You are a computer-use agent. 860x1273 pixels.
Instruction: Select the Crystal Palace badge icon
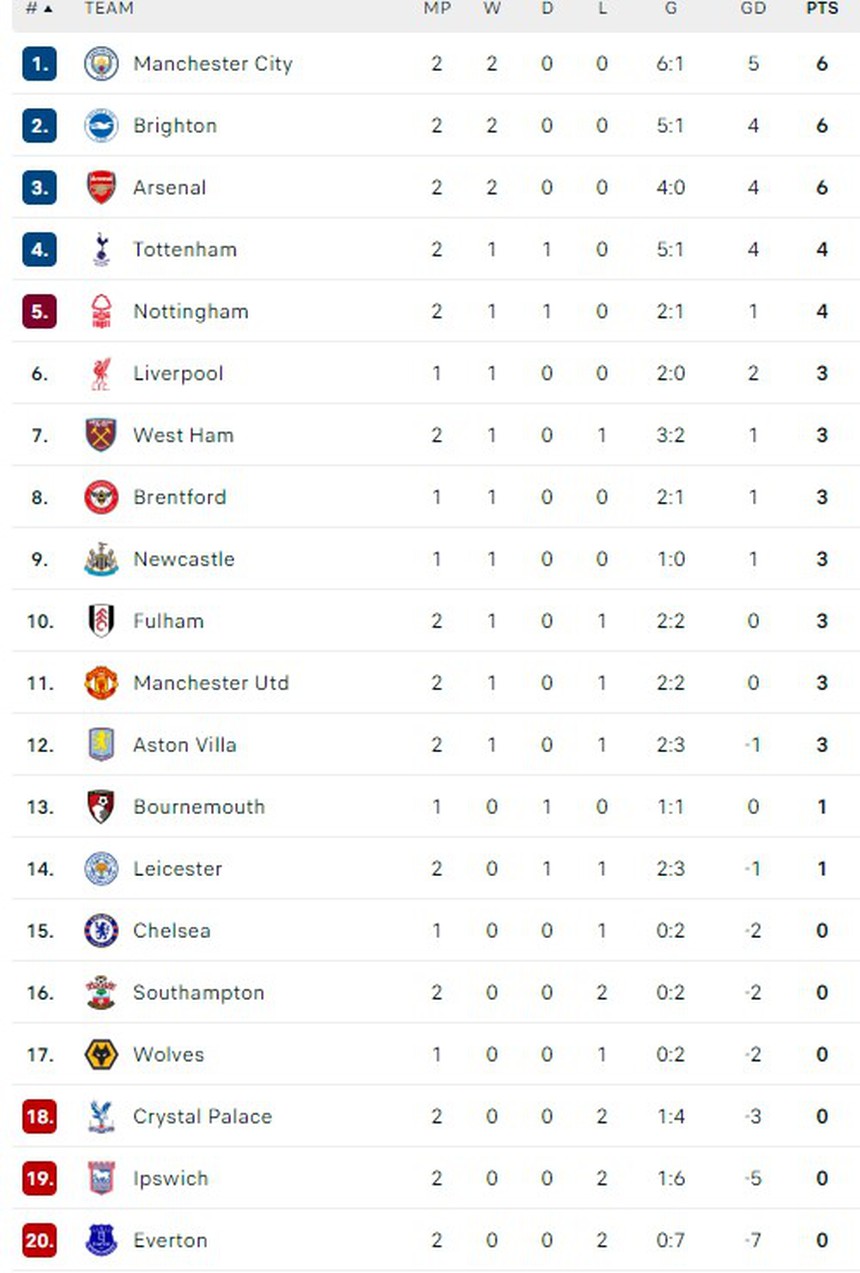(x=100, y=1116)
